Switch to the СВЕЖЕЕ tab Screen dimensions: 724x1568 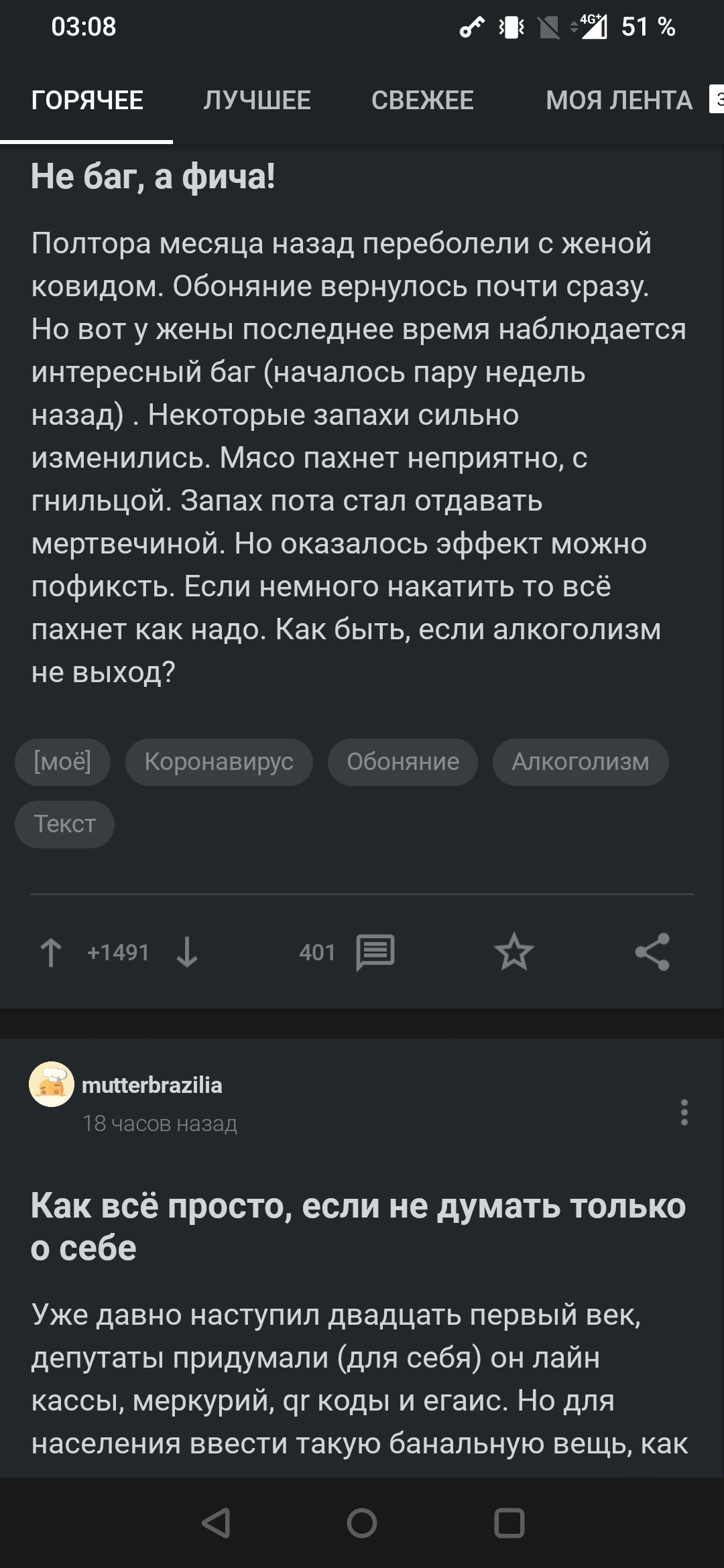[422, 101]
